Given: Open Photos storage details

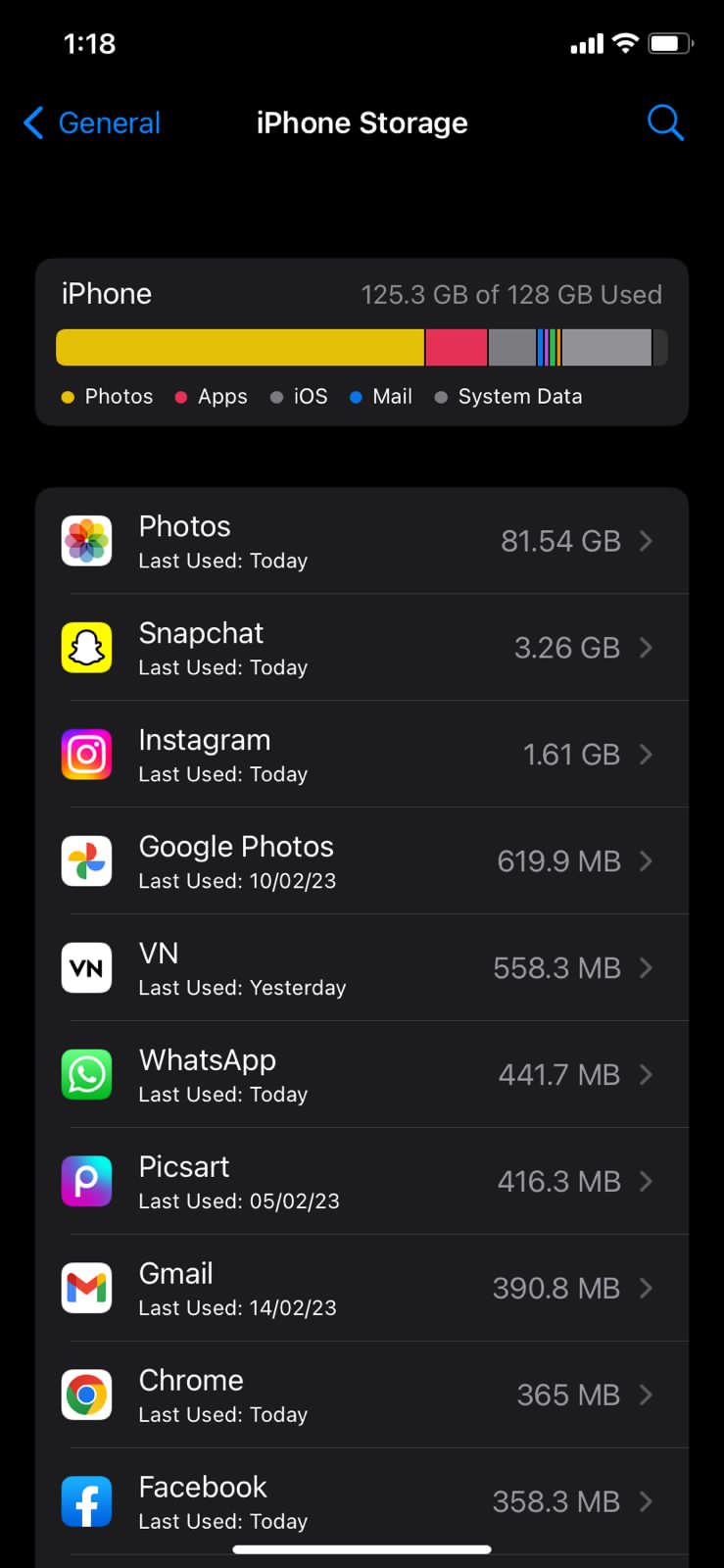Looking at the screenshot, I should [362, 541].
